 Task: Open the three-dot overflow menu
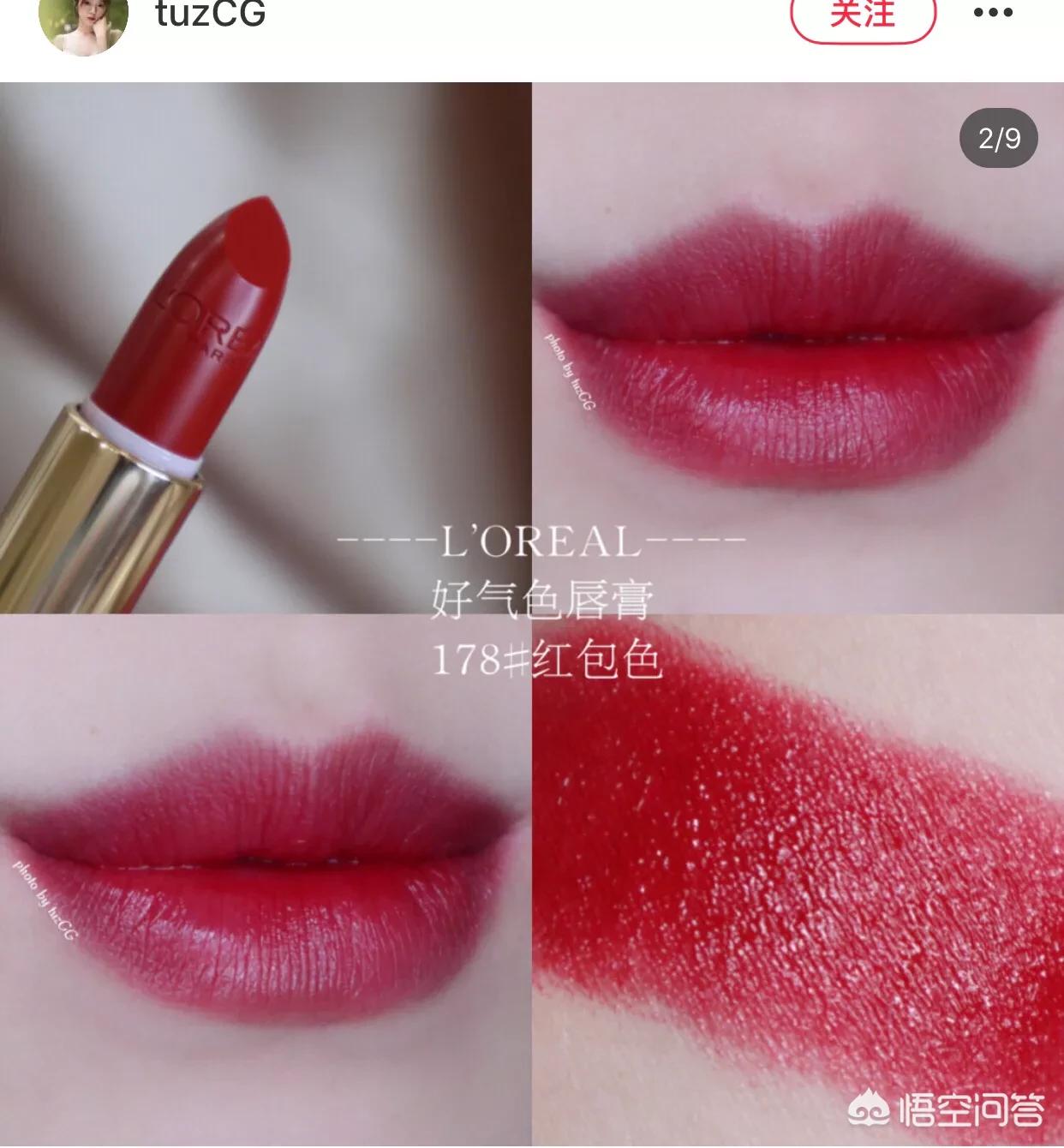pos(994,13)
